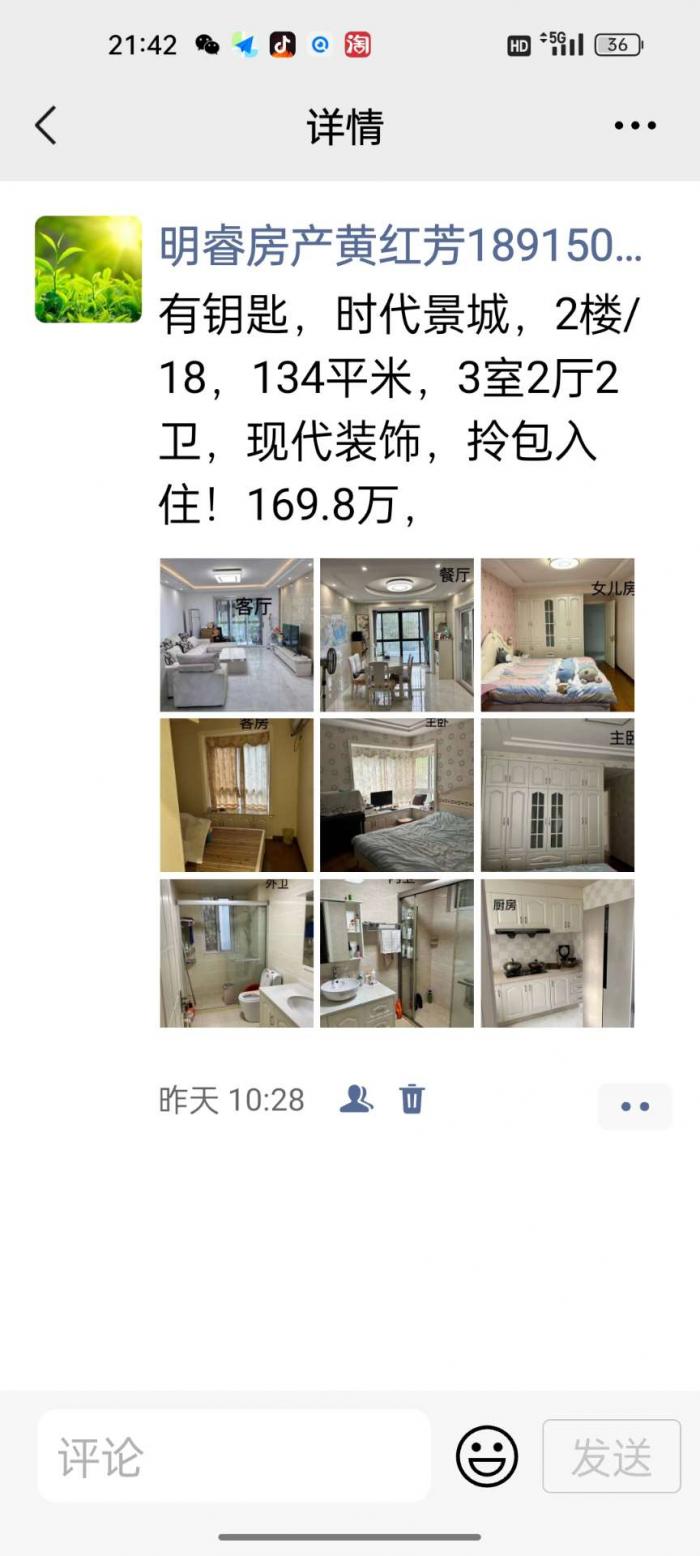Check the post's visibility people icon

coord(356,1099)
